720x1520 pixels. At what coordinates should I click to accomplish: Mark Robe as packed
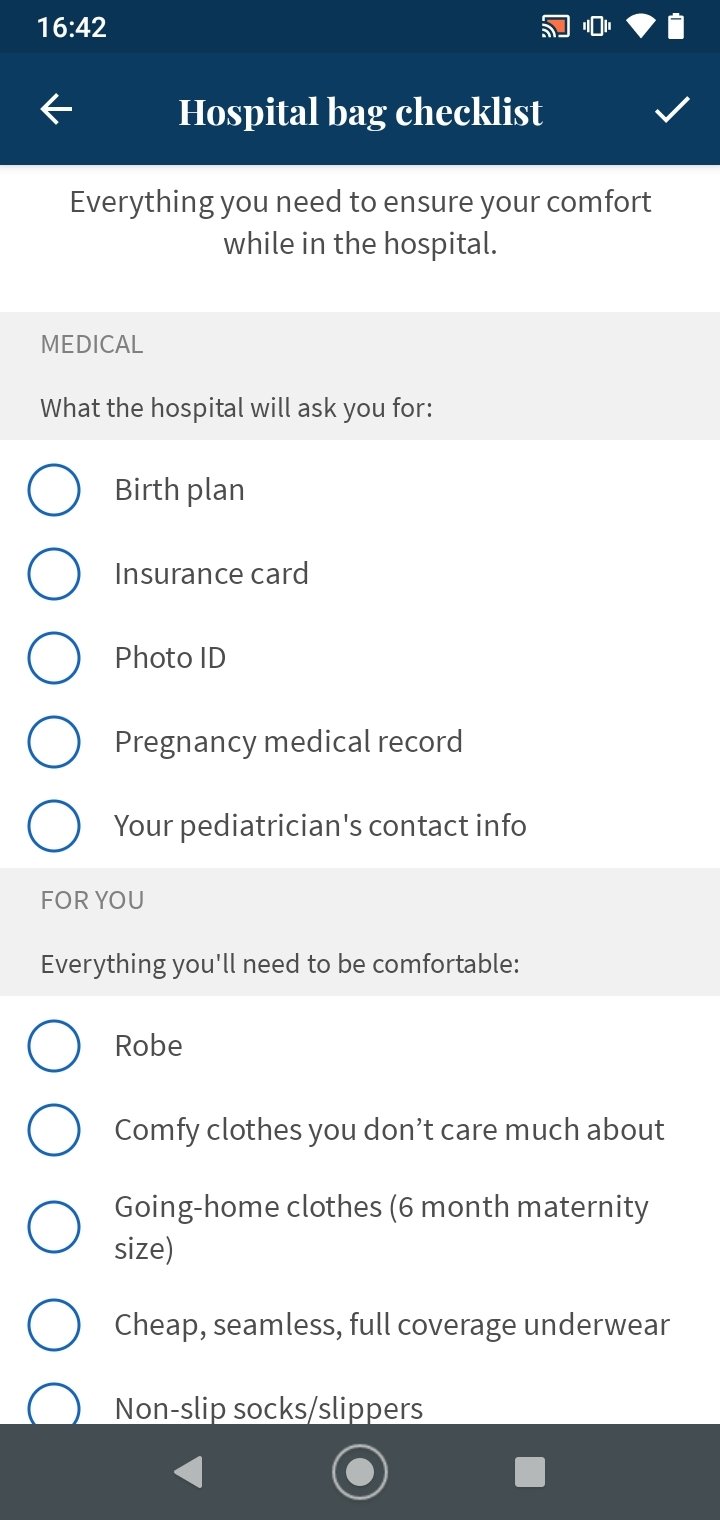tap(54, 1046)
